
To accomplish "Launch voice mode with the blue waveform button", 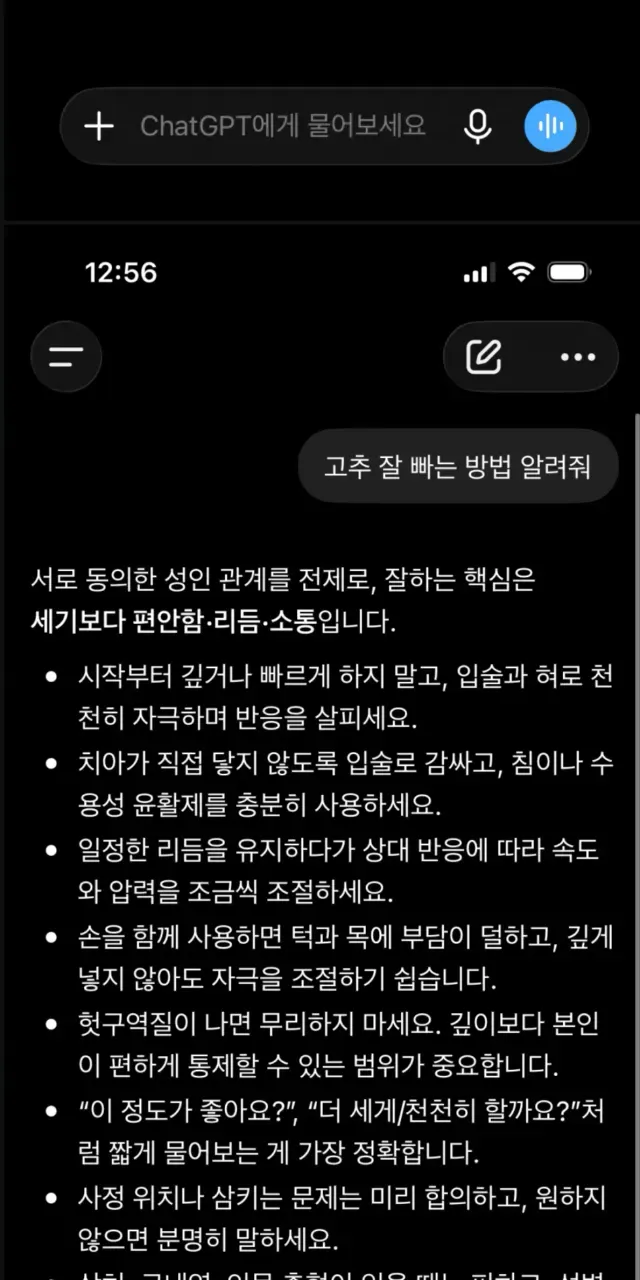I will click(x=550, y=126).
